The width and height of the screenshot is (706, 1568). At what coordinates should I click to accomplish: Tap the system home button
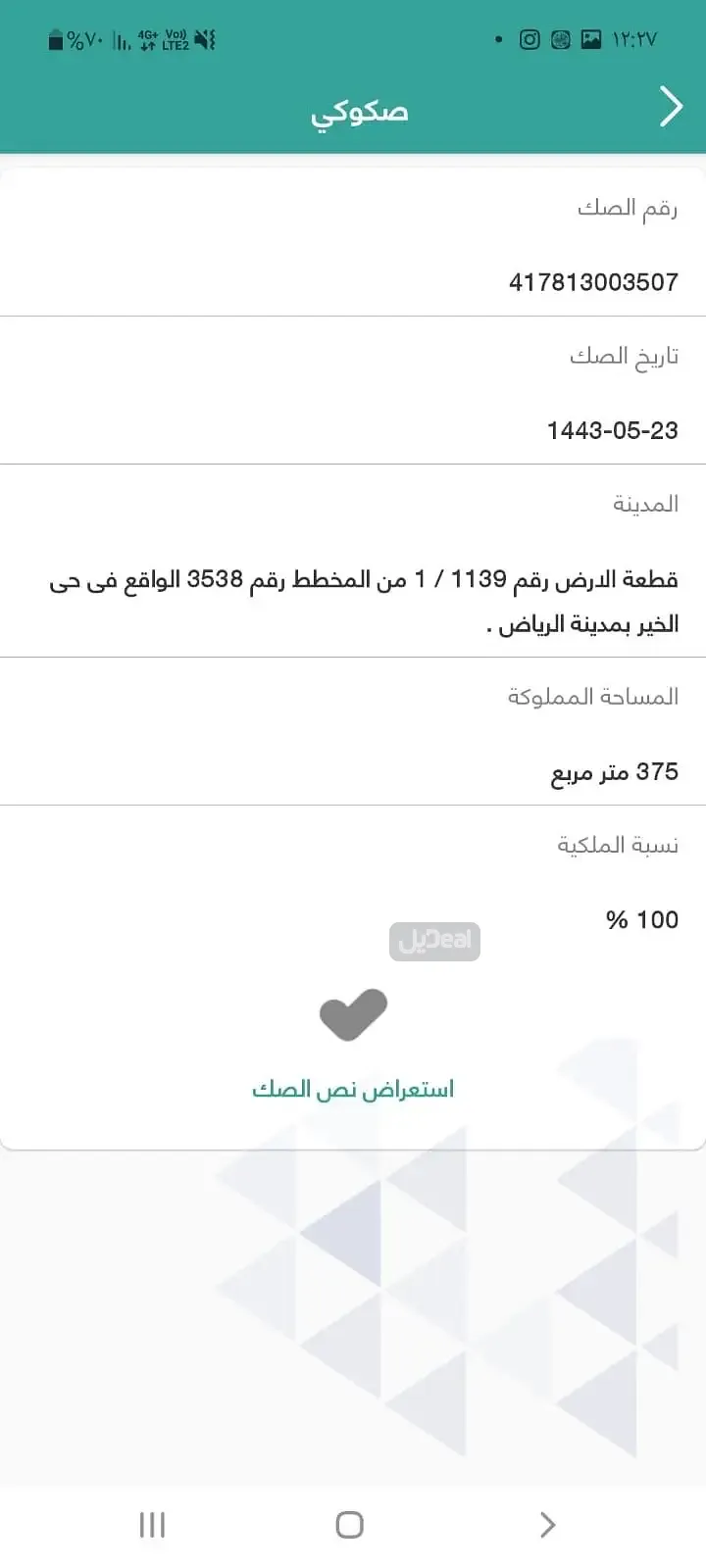point(349,1525)
